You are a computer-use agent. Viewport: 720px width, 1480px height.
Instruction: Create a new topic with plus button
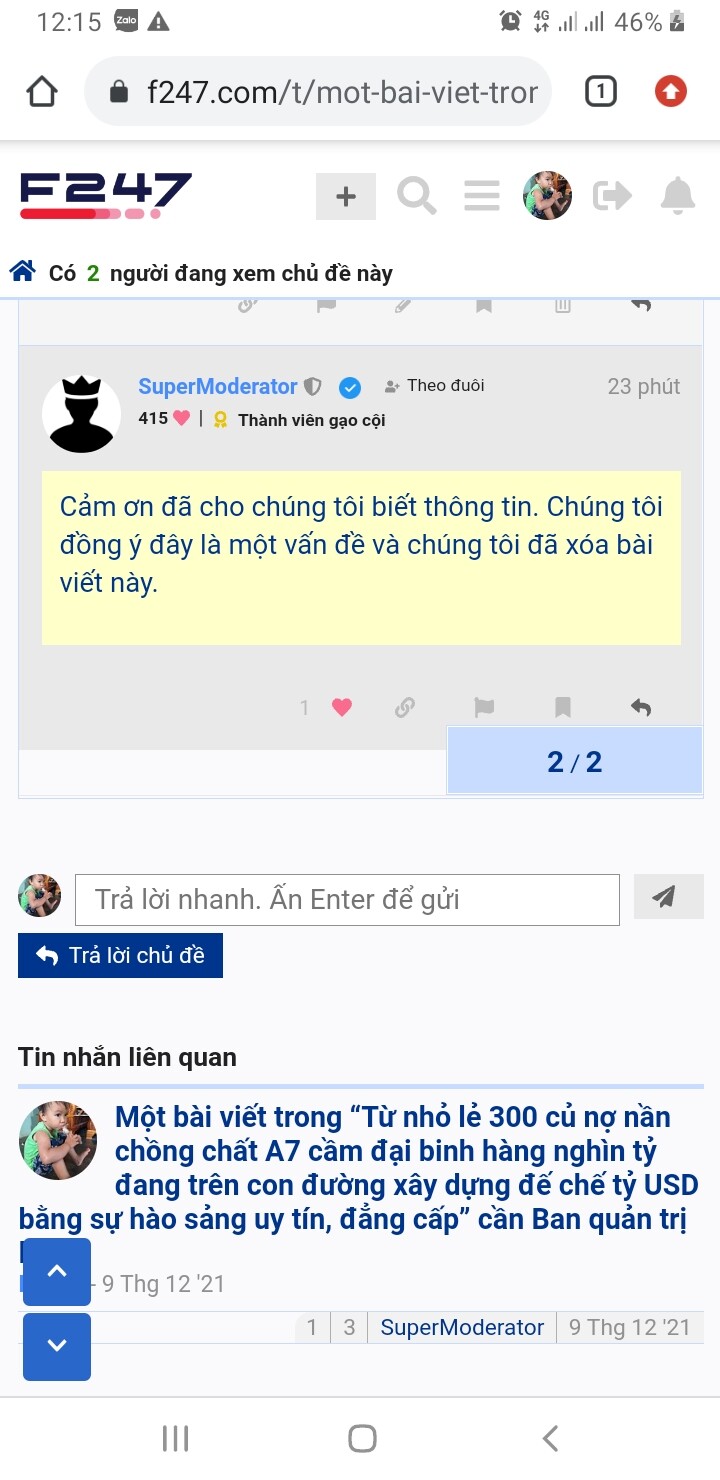click(x=346, y=196)
